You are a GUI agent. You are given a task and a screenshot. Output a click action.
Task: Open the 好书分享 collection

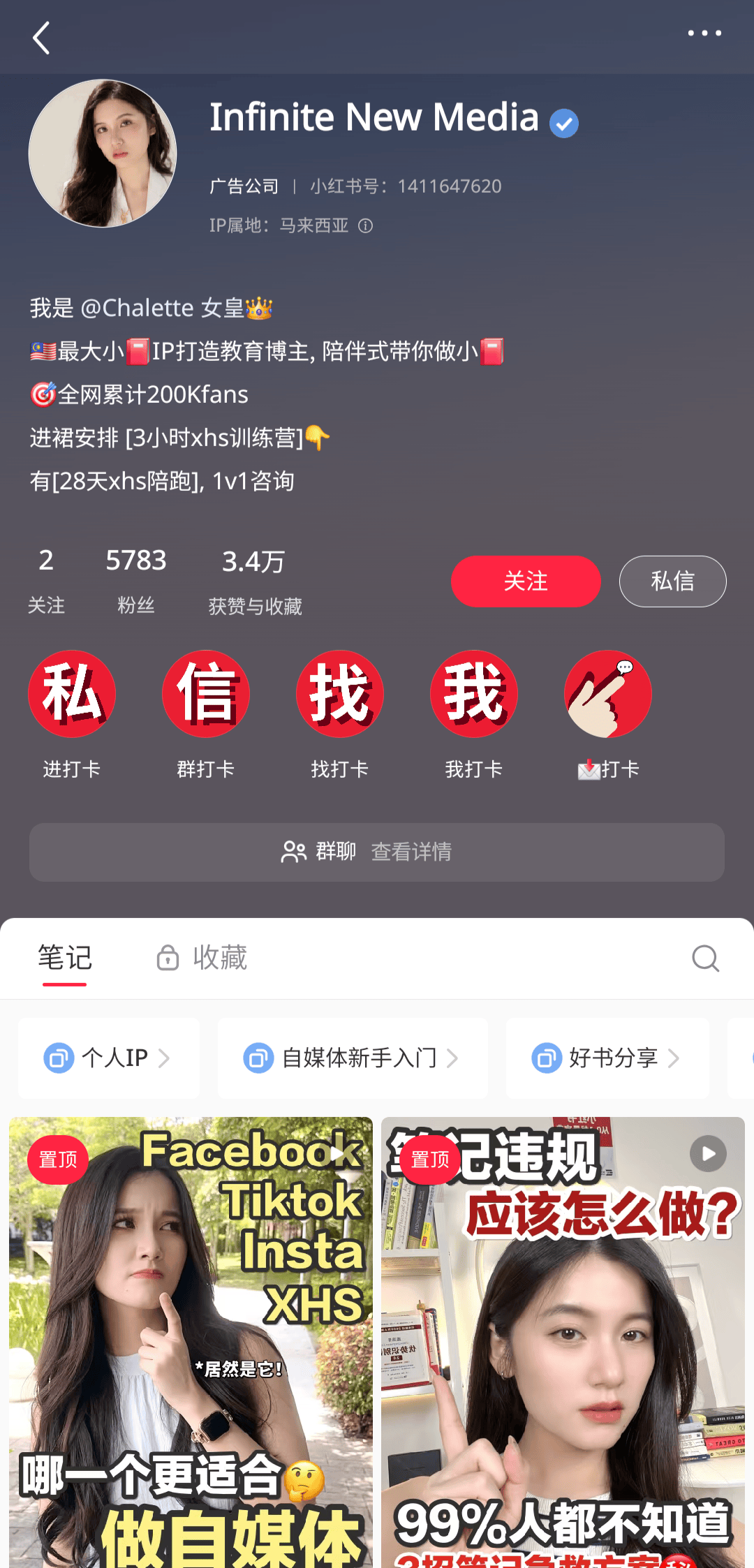[x=607, y=1058]
